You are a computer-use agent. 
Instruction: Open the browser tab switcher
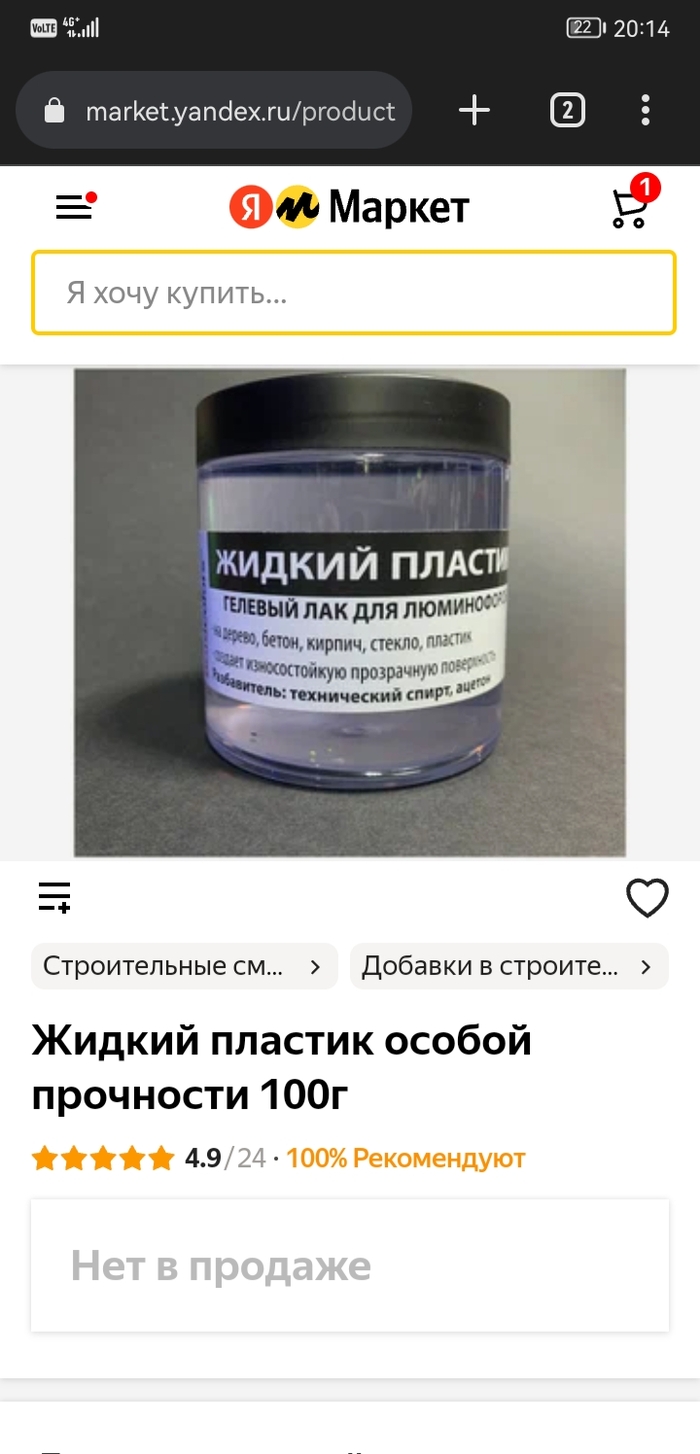[x=567, y=110]
